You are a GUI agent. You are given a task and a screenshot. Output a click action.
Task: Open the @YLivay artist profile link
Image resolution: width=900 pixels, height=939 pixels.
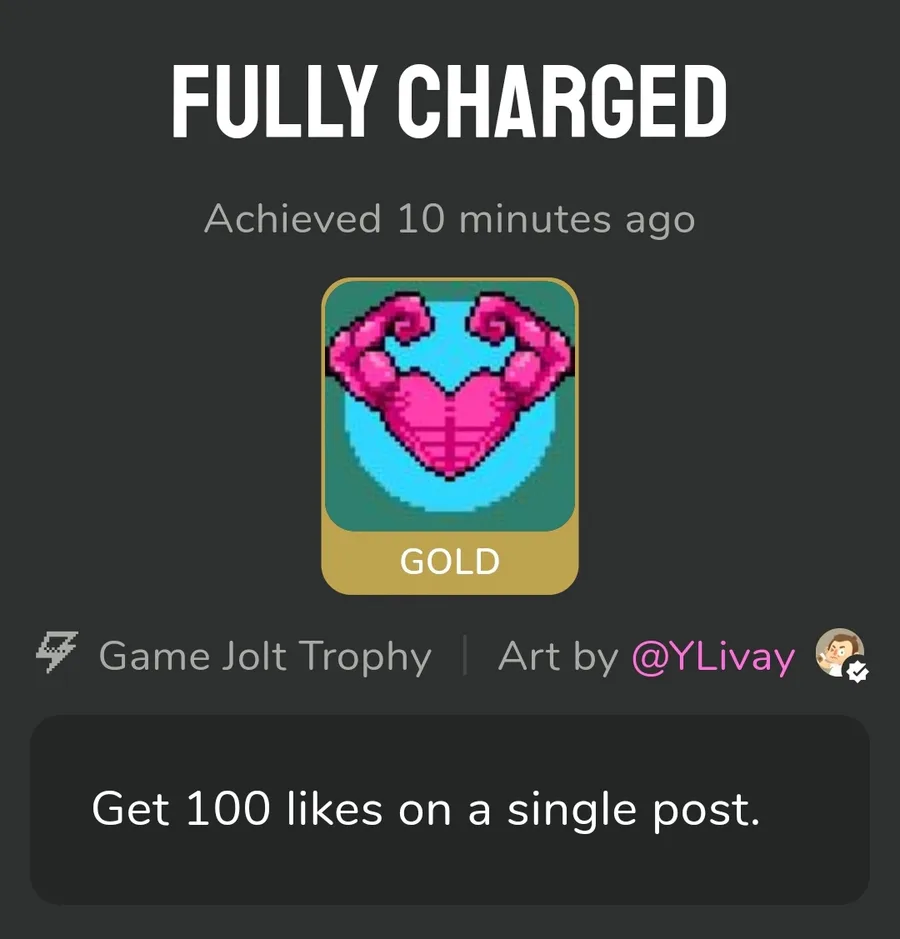[x=713, y=657]
